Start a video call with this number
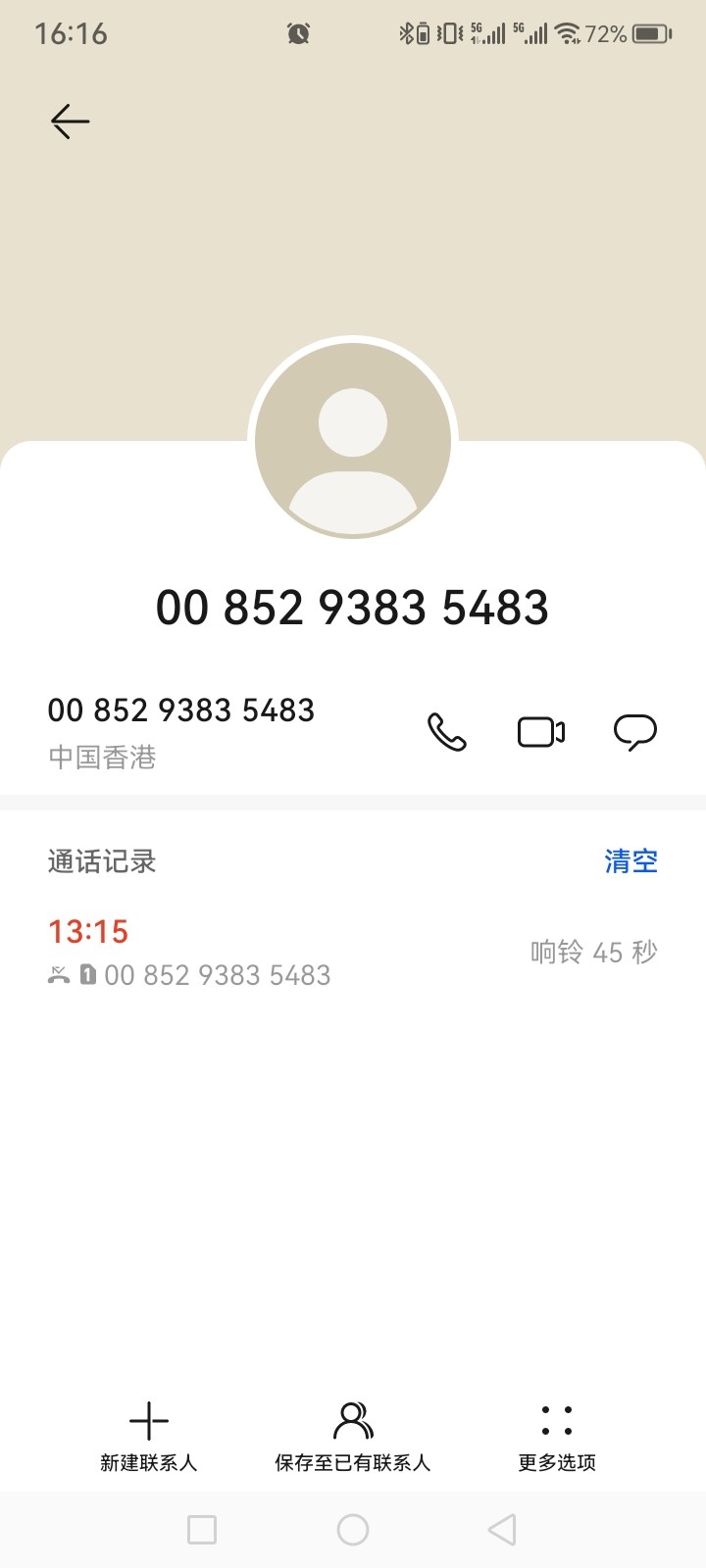706x1568 pixels. coord(541,732)
